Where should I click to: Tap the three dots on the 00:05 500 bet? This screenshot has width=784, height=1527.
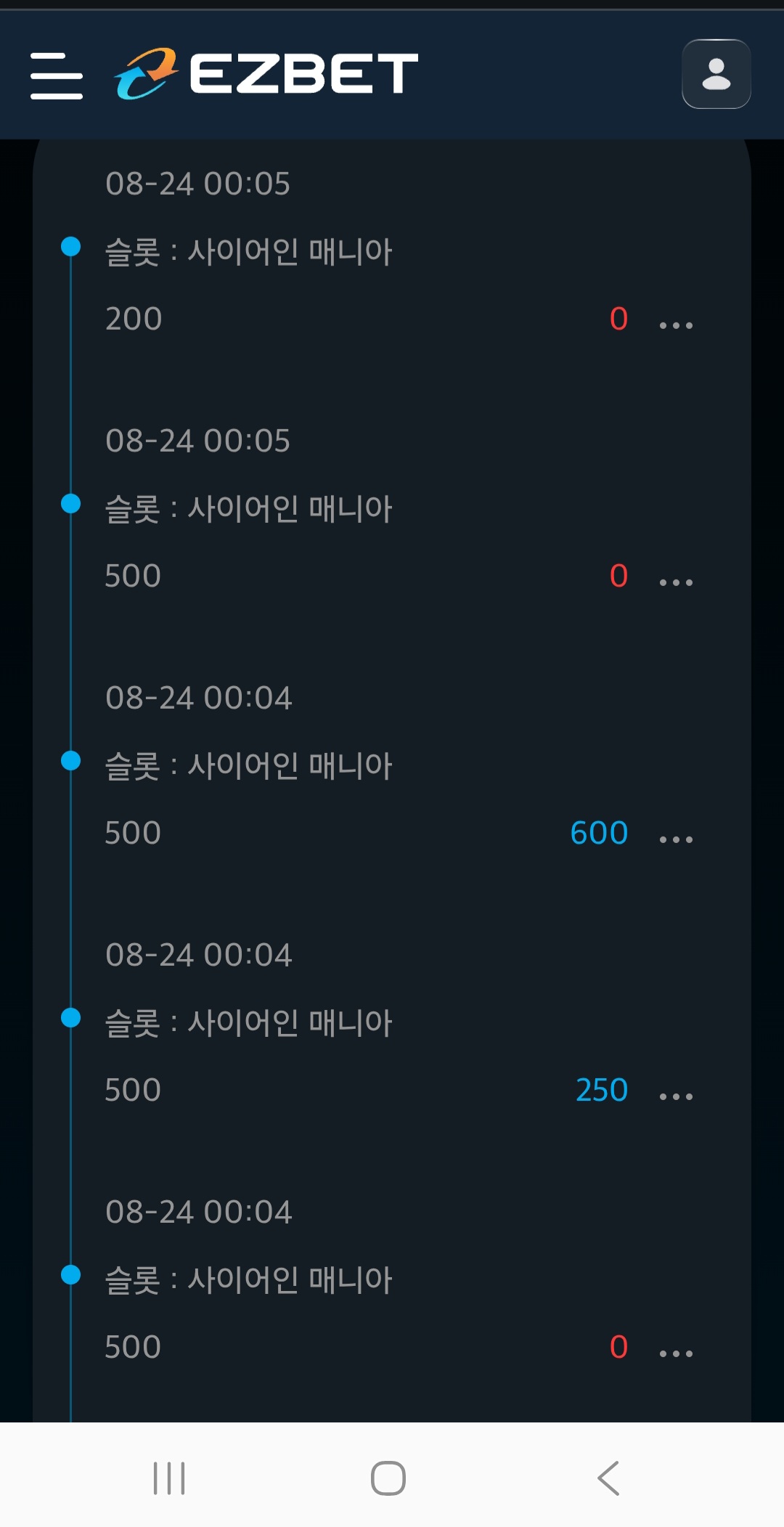676,582
